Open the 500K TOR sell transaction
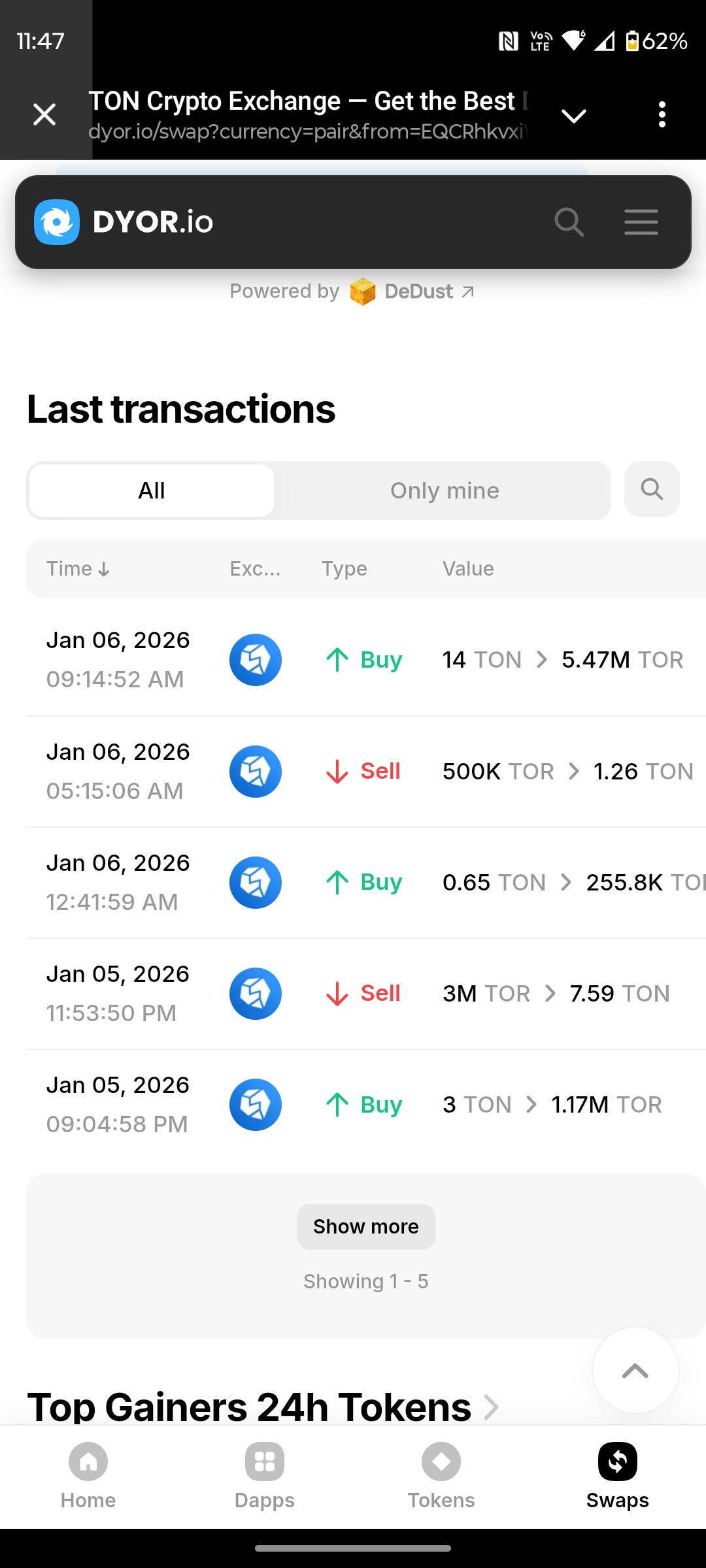This screenshot has height=1568, width=706. (x=366, y=772)
